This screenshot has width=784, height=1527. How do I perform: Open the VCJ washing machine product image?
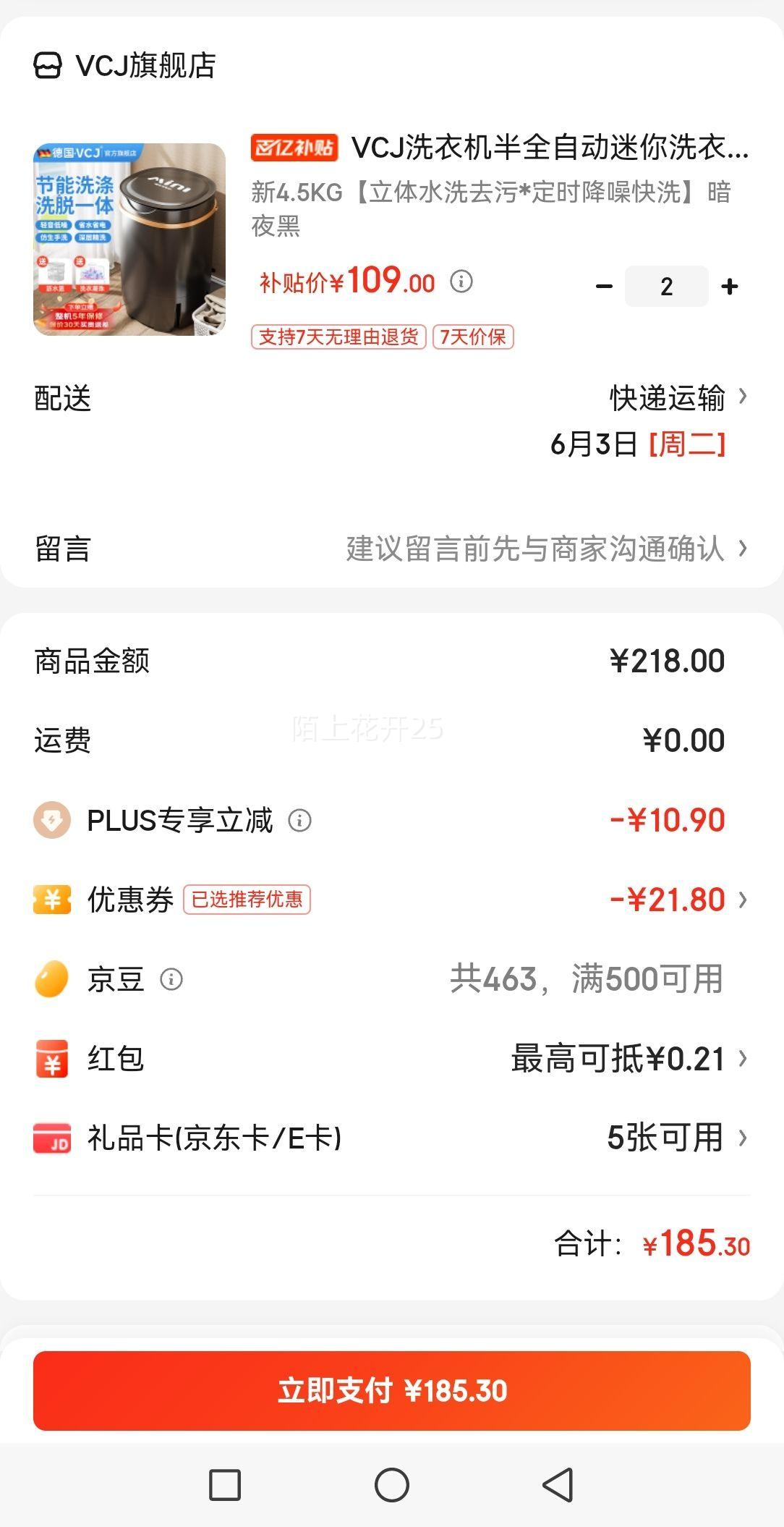(129, 240)
